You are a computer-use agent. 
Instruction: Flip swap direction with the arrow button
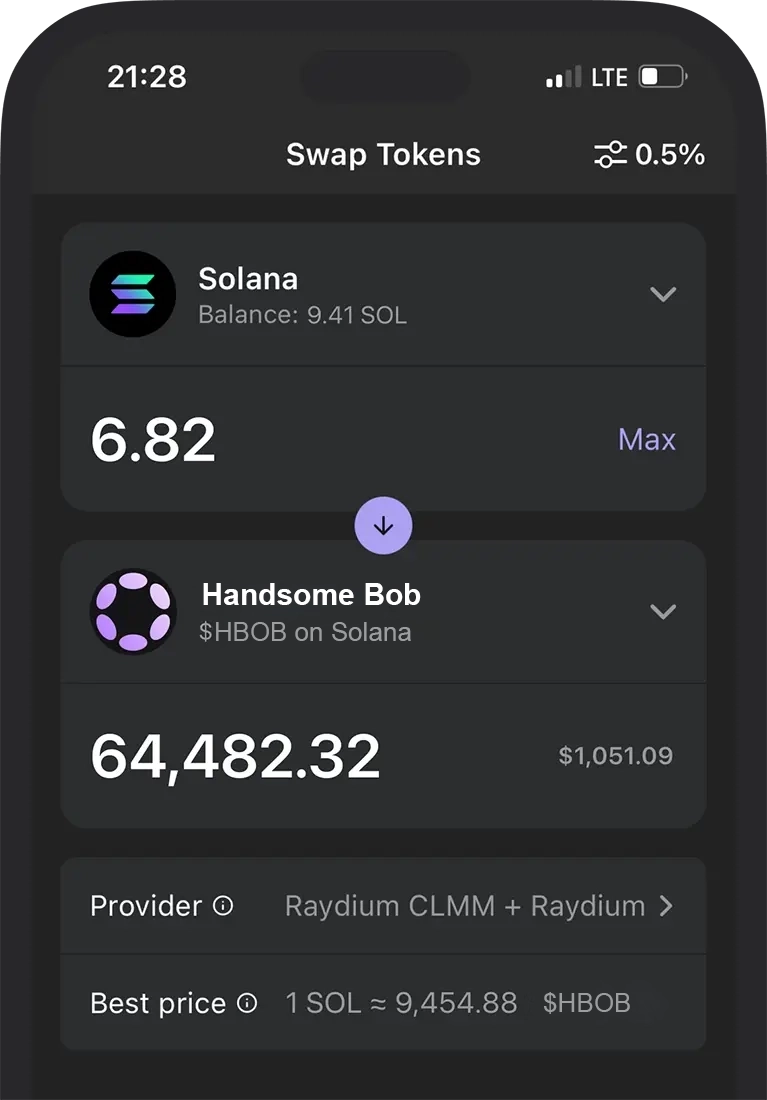coord(383,526)
